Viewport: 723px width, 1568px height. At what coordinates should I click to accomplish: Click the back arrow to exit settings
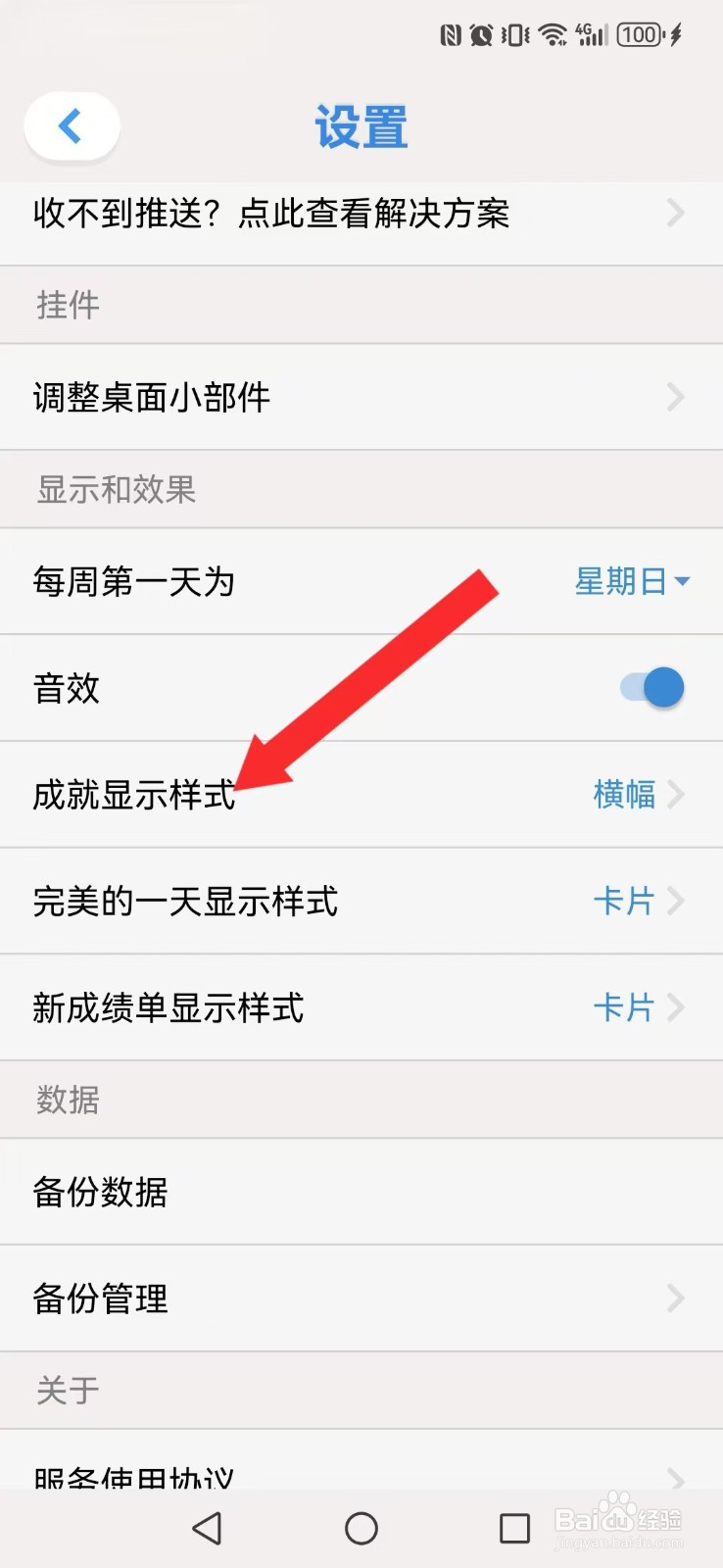[70, 125]
